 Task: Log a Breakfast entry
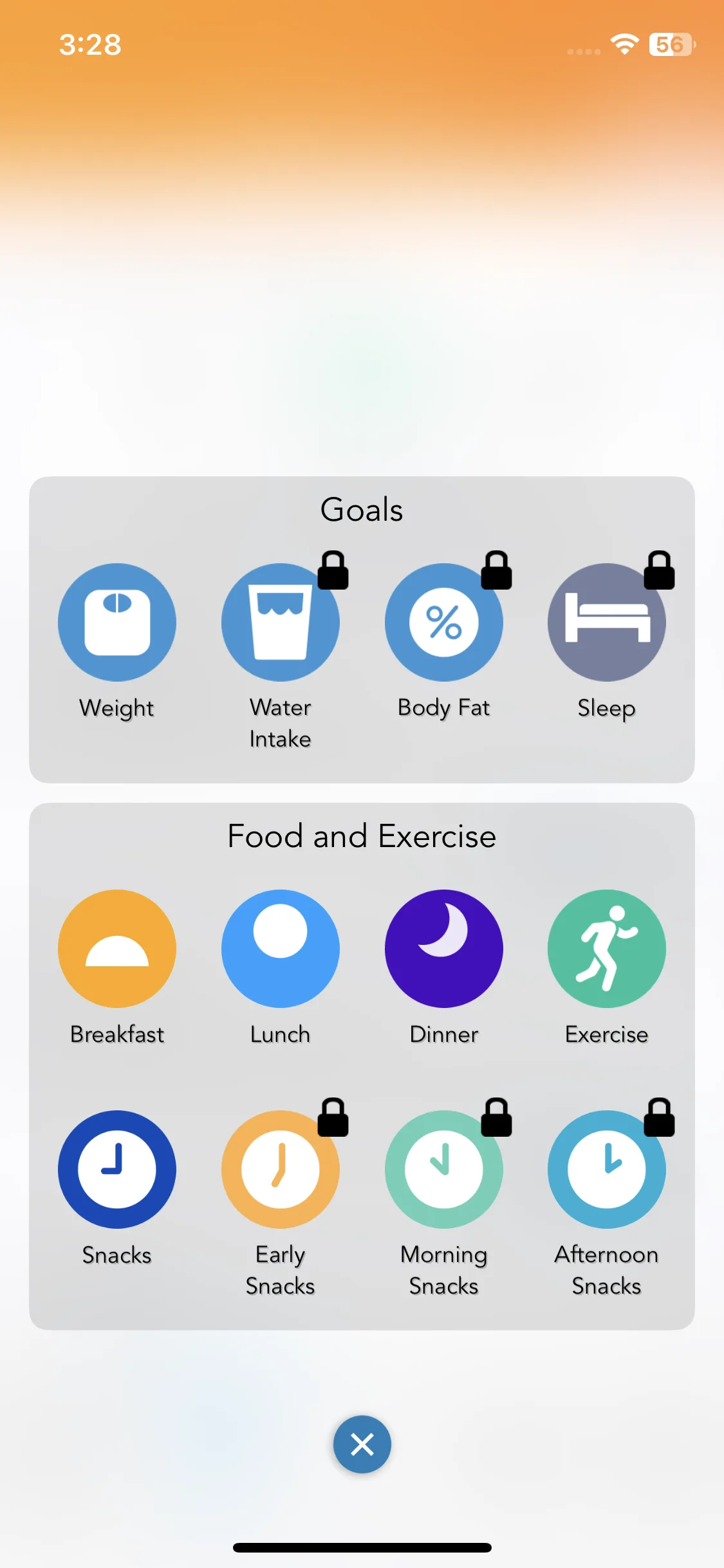pyautogui.click(x=117, y=949)
